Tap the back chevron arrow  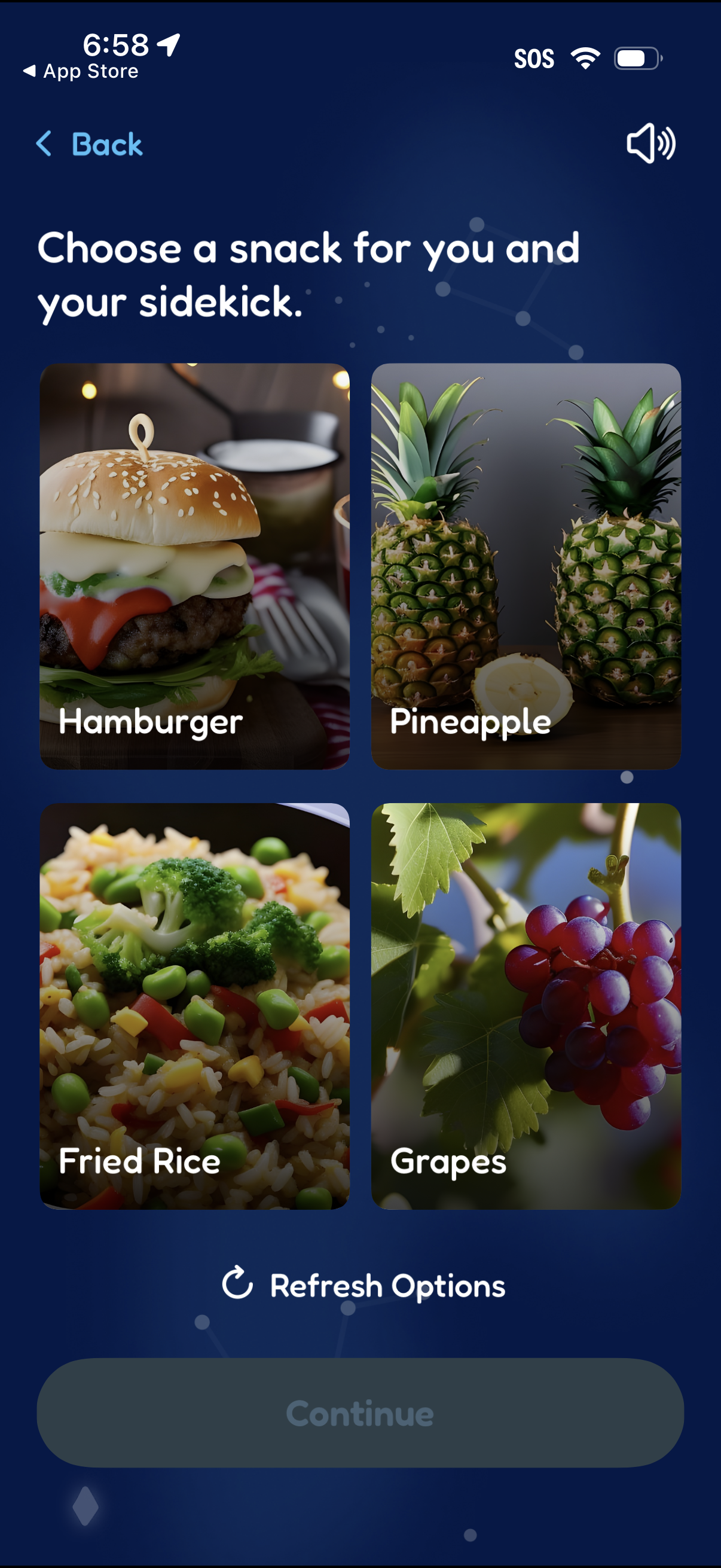click(42, 145)
